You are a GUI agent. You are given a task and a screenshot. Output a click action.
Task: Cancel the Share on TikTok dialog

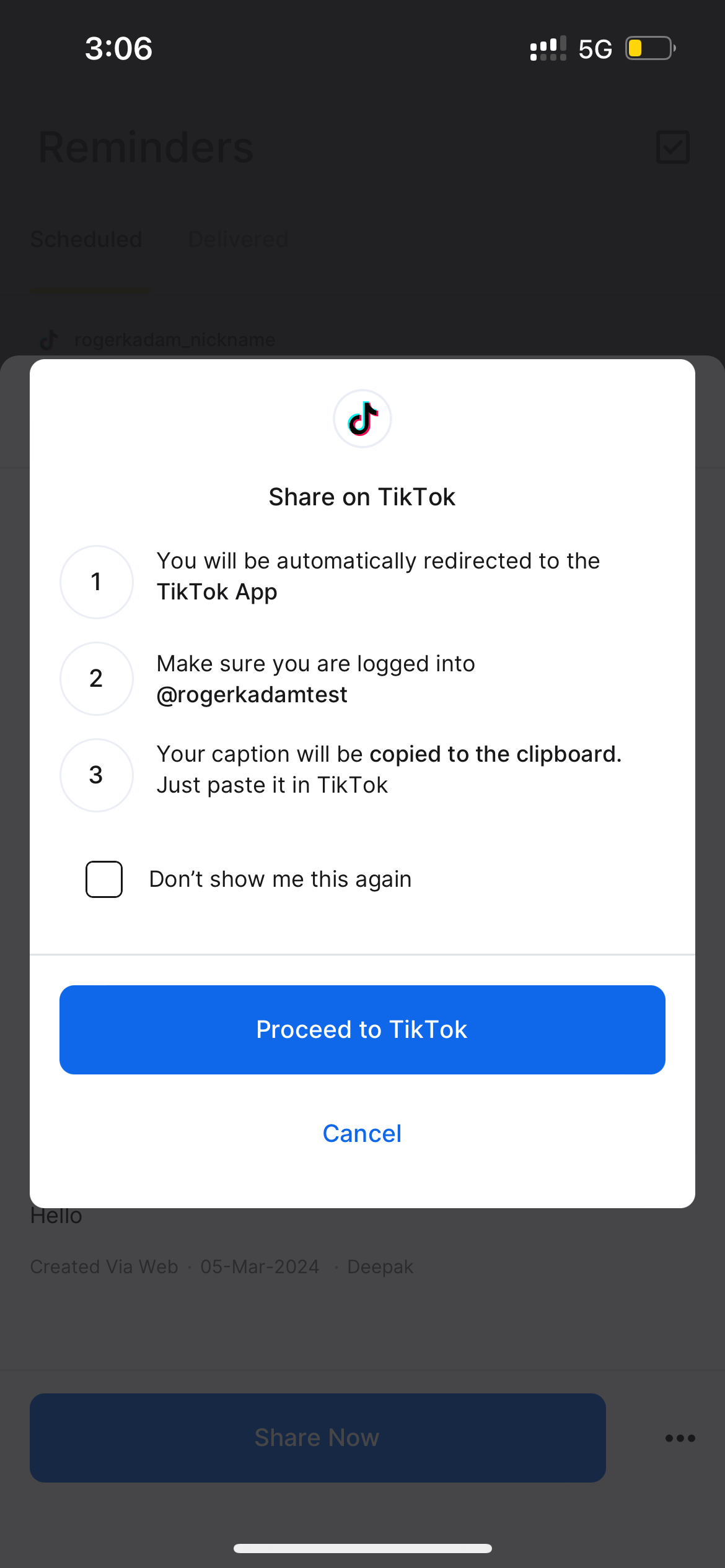(x=362, y=1133)
